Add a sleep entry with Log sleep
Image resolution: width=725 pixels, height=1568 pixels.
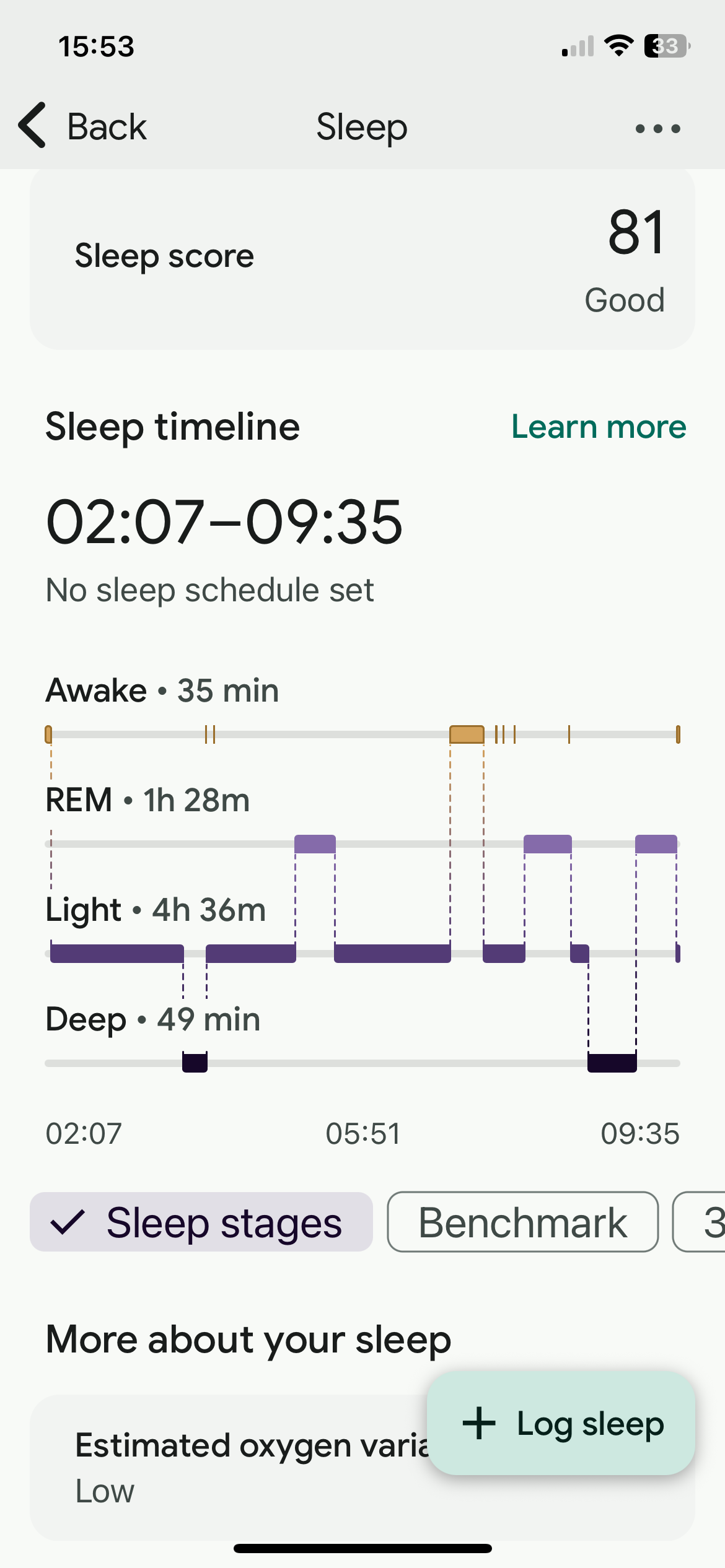[x=561, y=1423]
